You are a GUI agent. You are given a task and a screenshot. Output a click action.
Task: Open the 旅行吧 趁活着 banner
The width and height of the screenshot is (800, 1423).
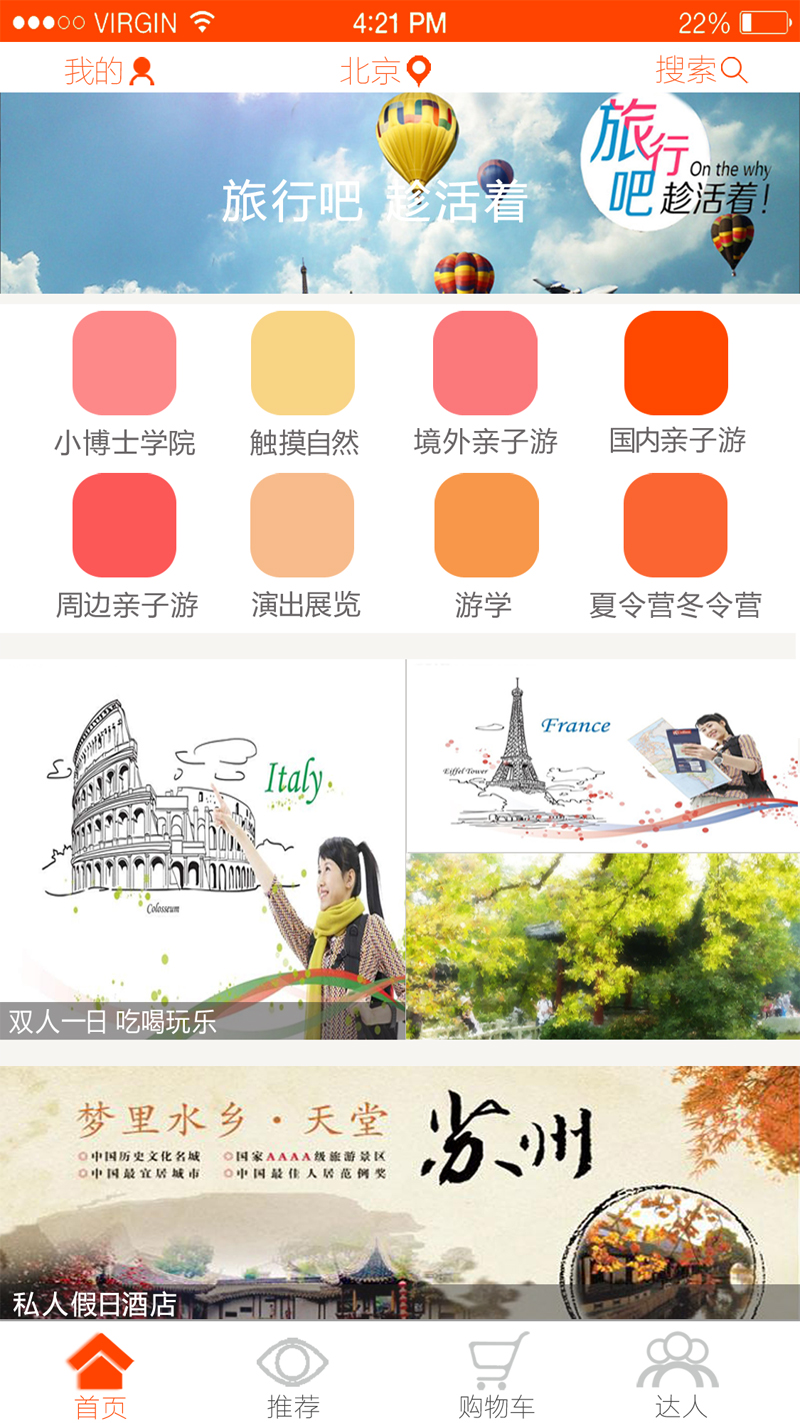[x=400, y=193]
